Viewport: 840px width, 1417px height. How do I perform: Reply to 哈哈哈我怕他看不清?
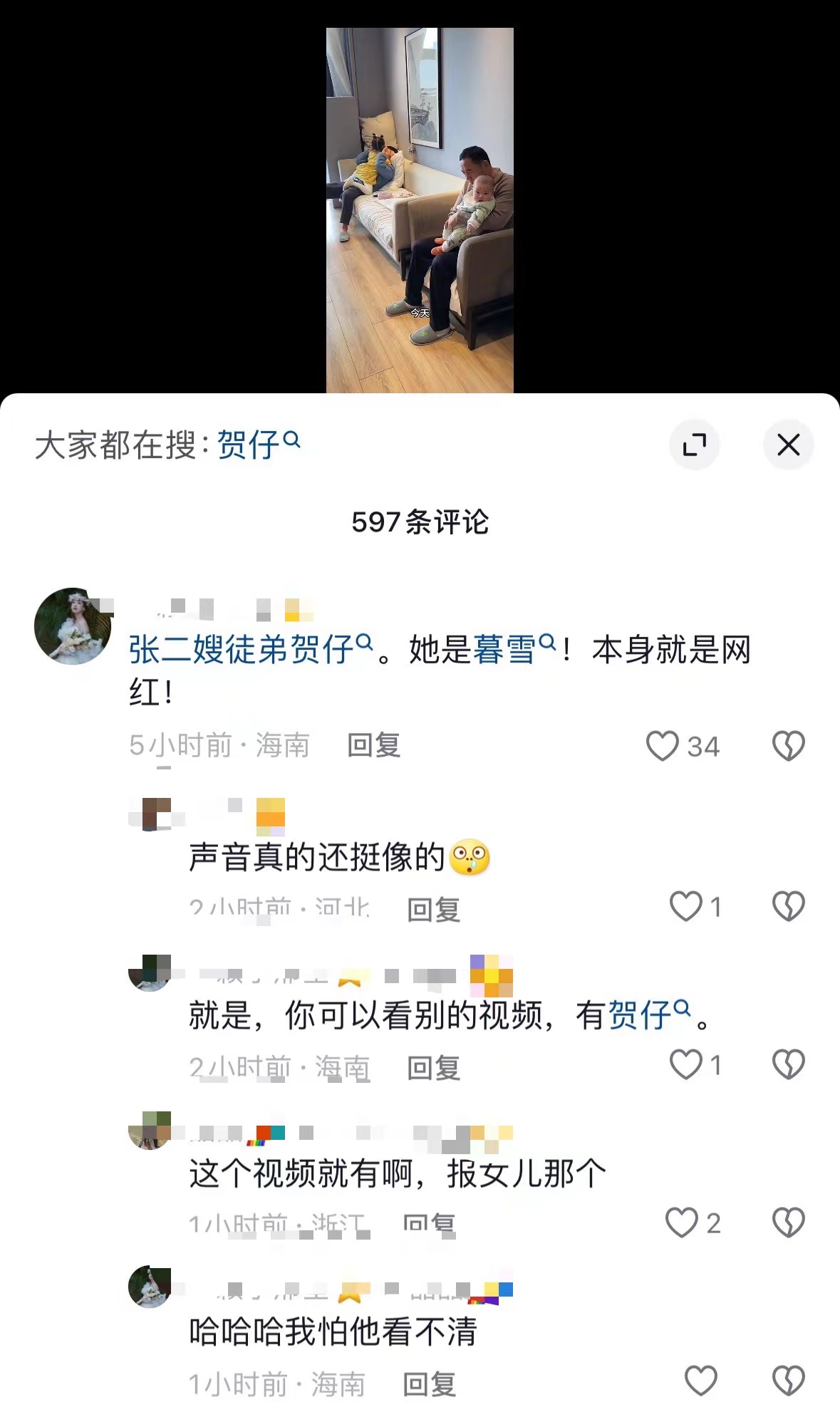pyautogui.click(x=430, y=1384)
